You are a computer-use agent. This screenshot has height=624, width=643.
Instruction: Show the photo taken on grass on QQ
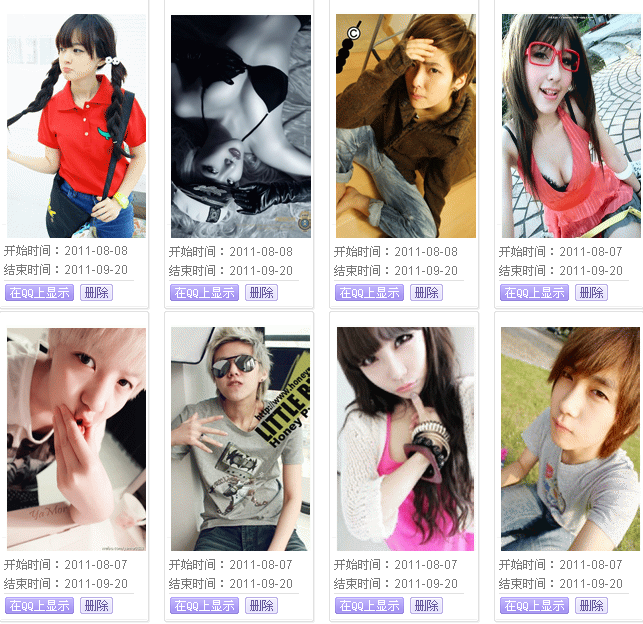[x=534, y=605]
